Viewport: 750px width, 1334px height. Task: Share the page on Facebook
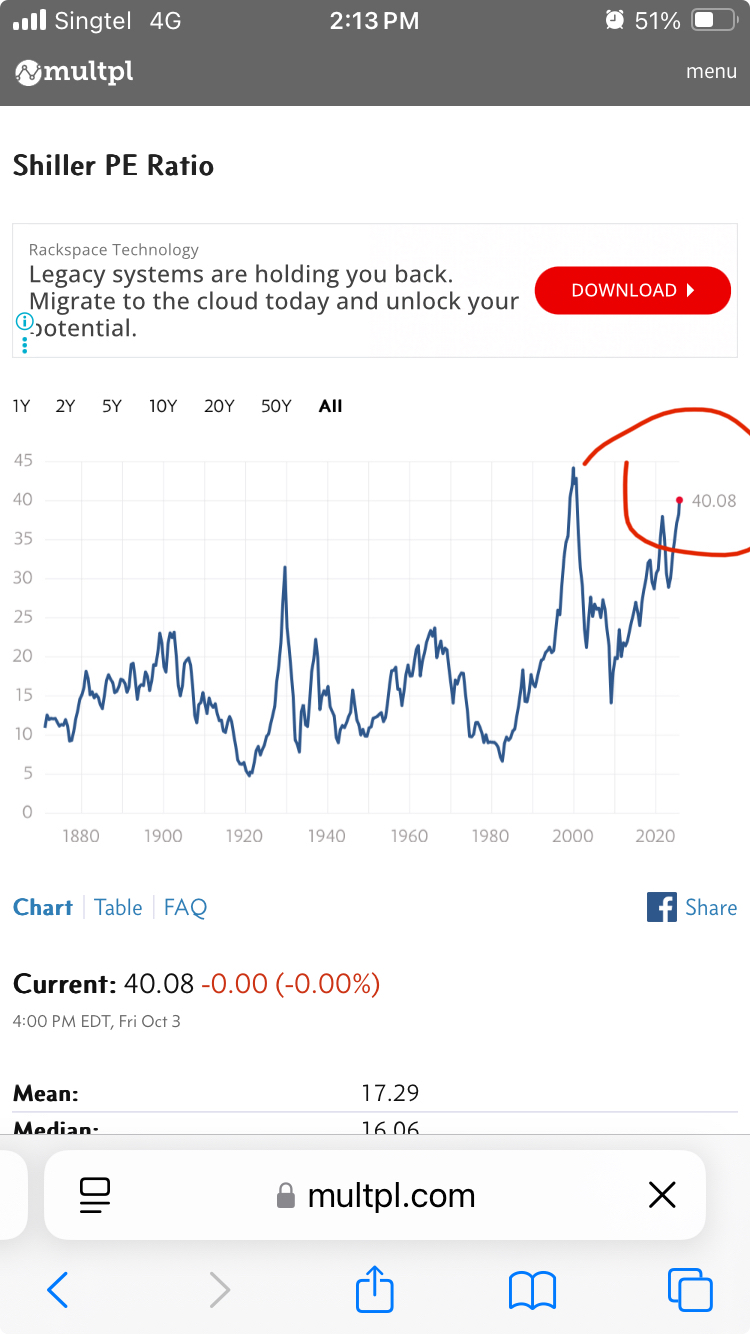point(692,907)
